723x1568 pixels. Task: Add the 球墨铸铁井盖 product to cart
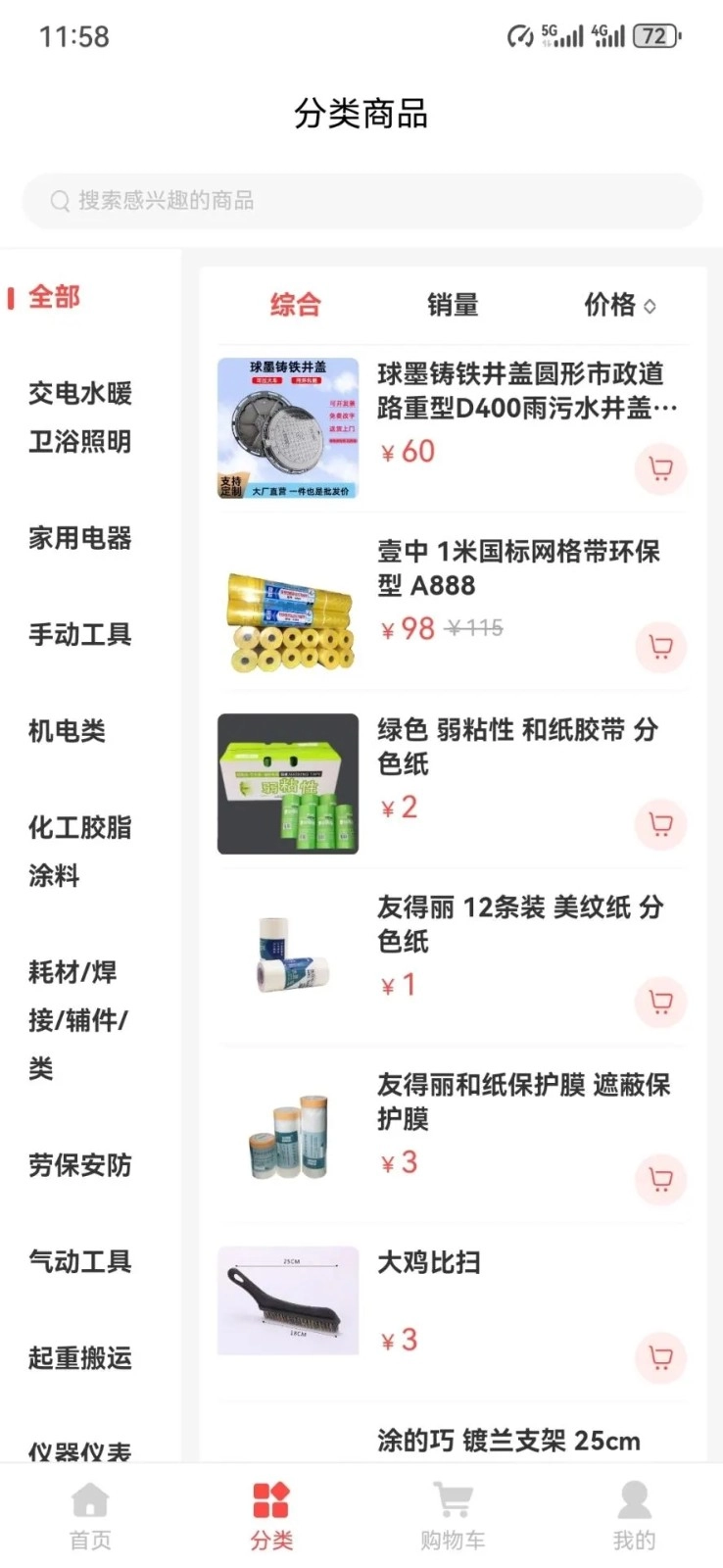(x=660, y=469)
